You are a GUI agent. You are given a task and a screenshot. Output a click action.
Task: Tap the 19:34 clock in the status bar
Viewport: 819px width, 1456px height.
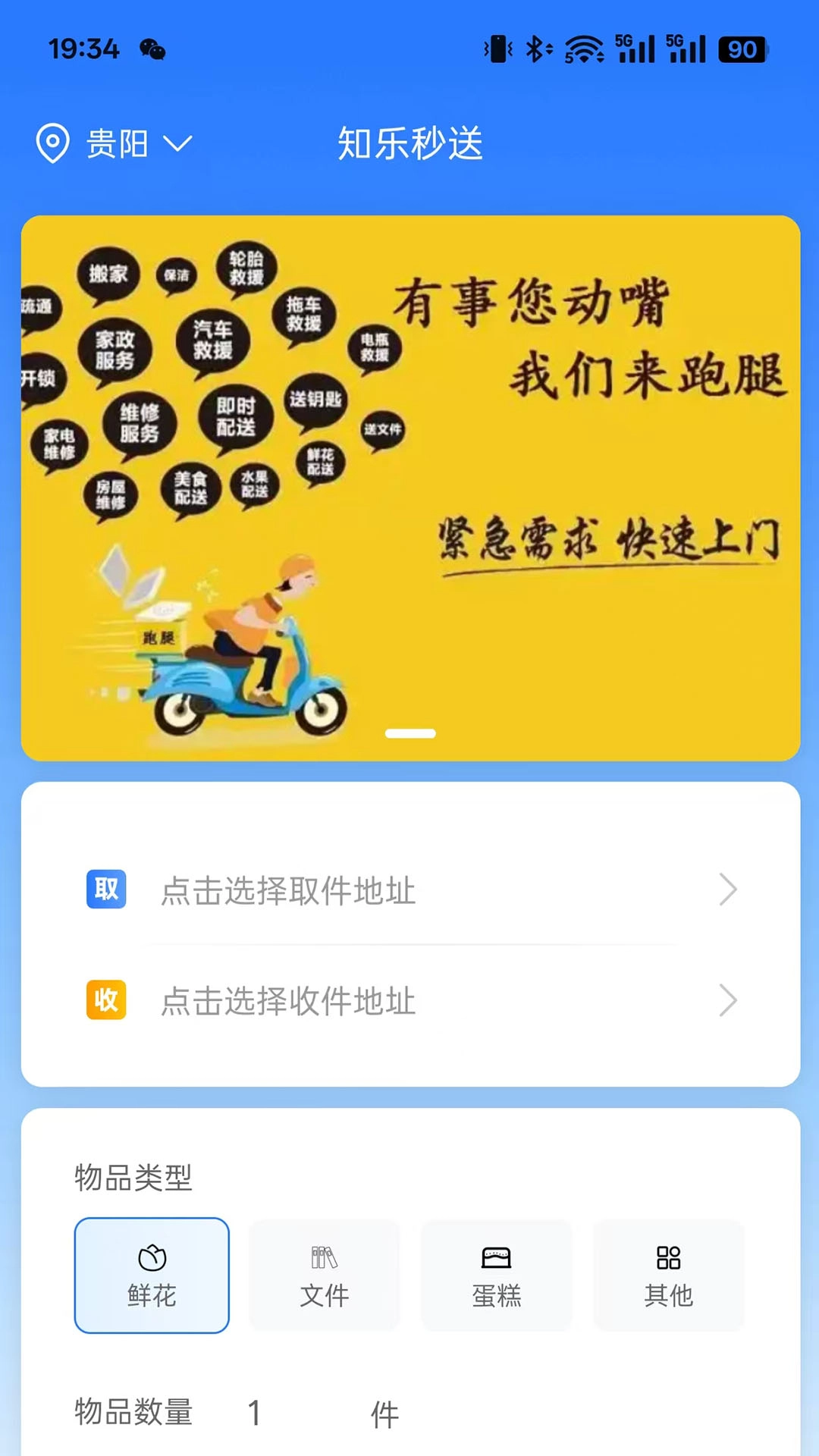click(83, 49)
